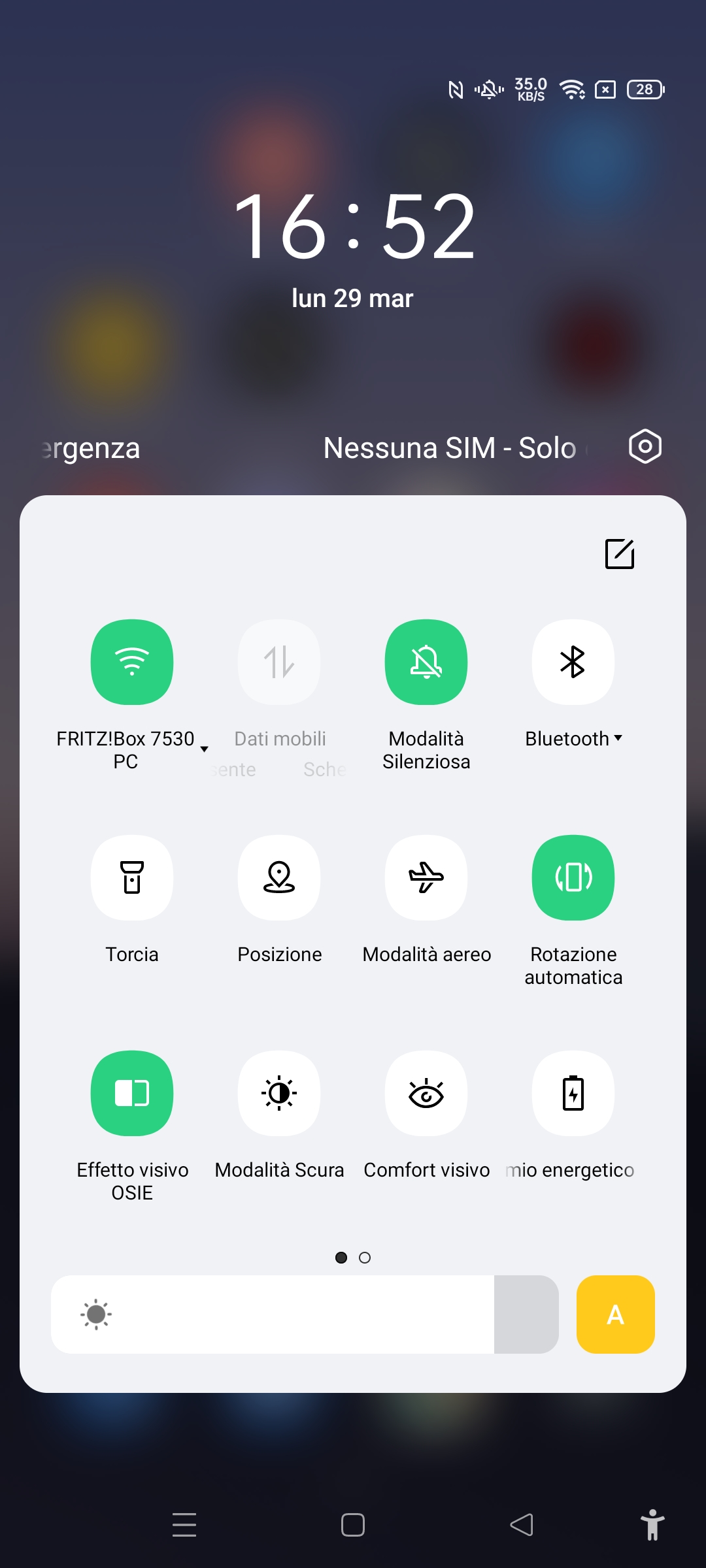Go to second page indicator dot
The height and width of the screenshot is (1568, 706).
point(365,1258)
